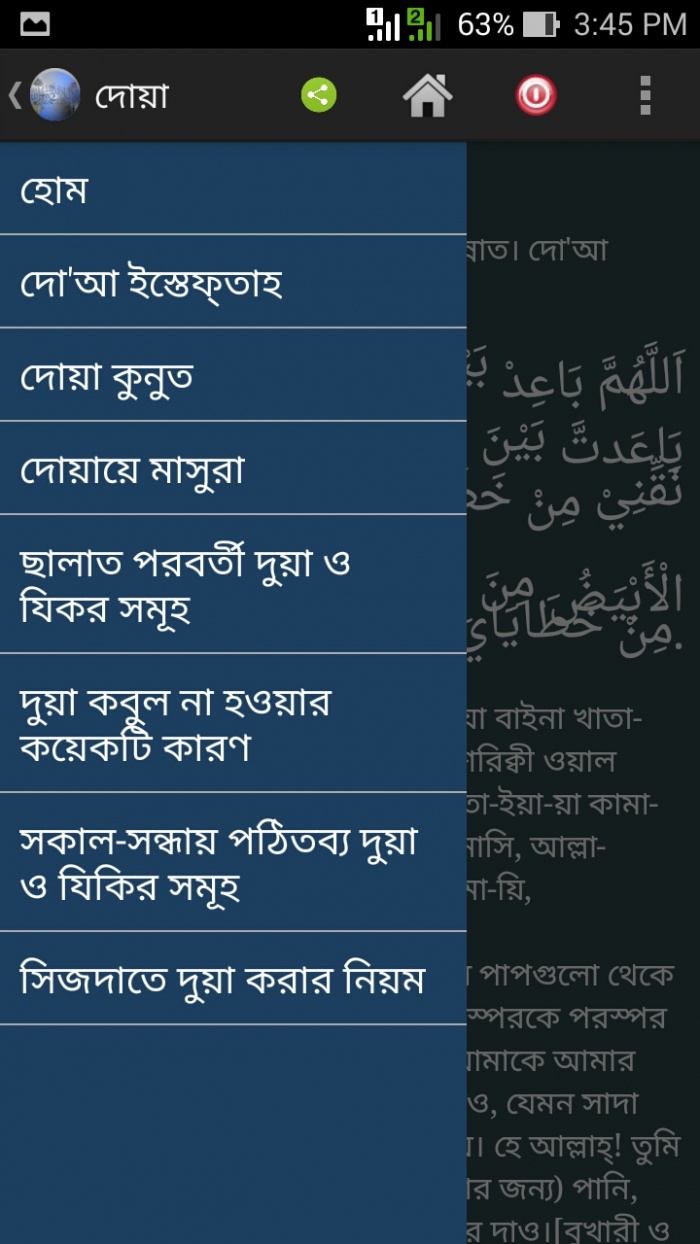Open দোয়া কুনুত entry

pos(233,376)
